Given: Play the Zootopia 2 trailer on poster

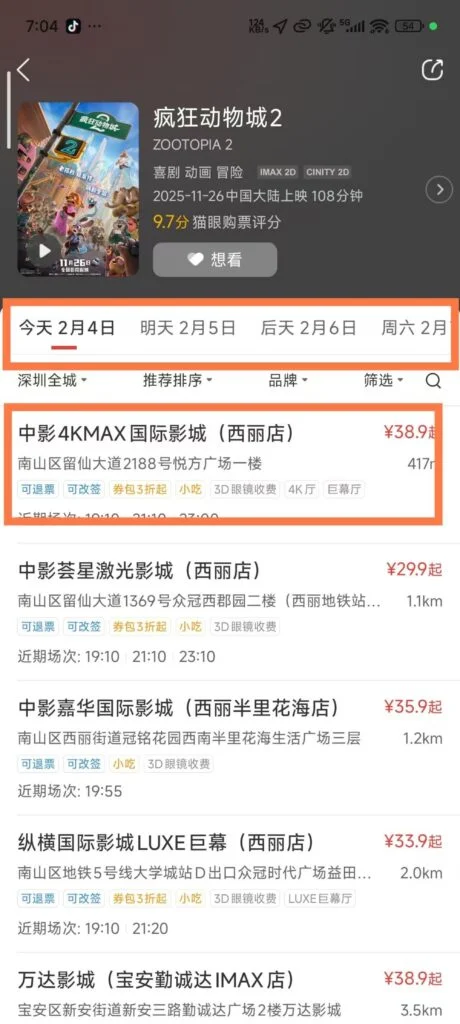Looking at the screenshot, I should (44, 250).
